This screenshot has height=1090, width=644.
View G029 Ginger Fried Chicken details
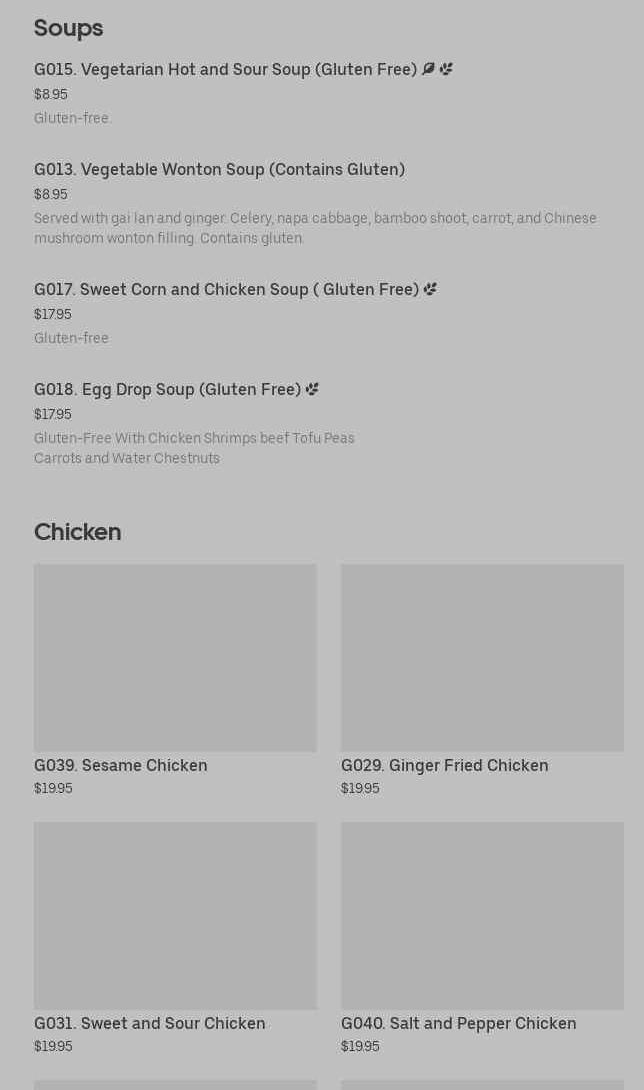(x=482, y=680)
